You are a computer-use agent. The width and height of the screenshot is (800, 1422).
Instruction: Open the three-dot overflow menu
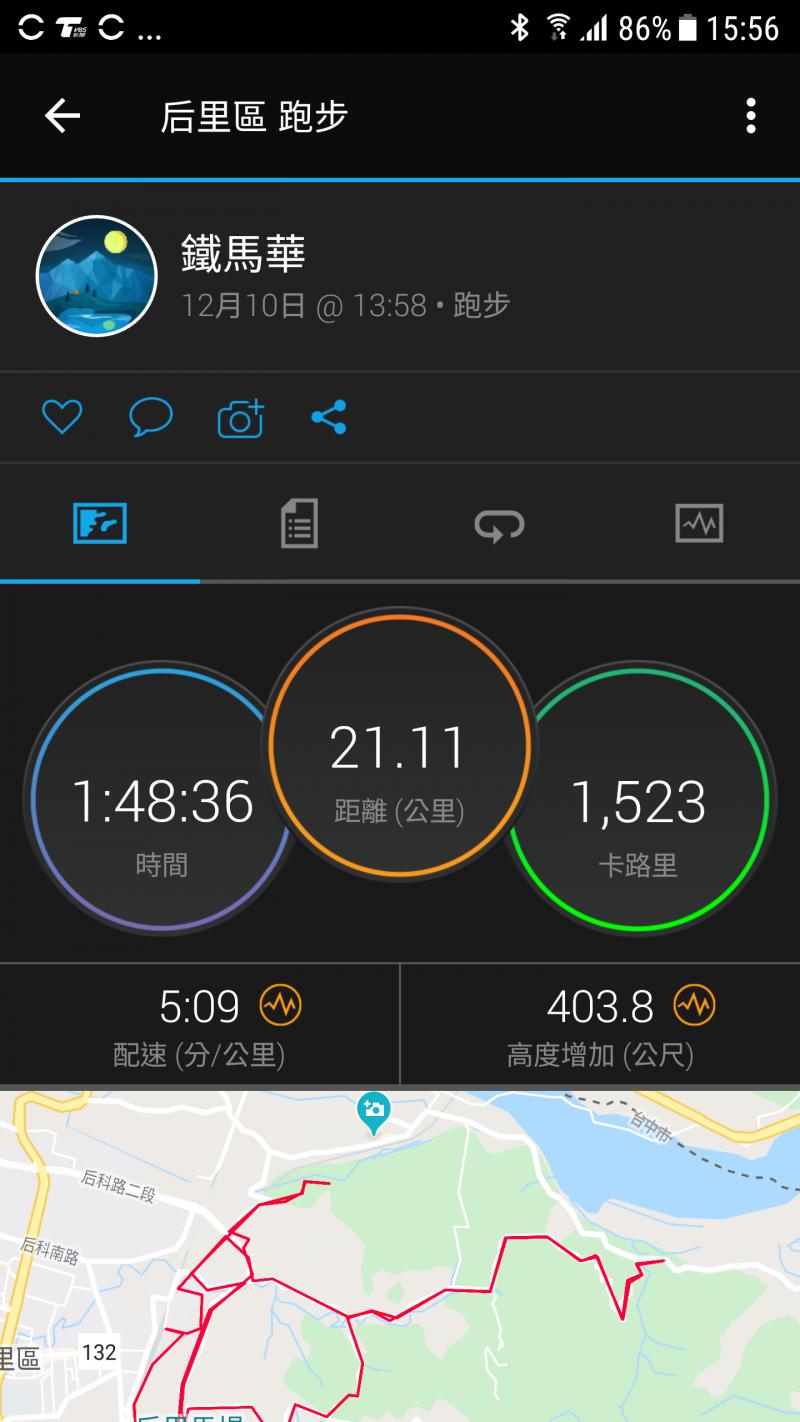click(x=750, y=116)
